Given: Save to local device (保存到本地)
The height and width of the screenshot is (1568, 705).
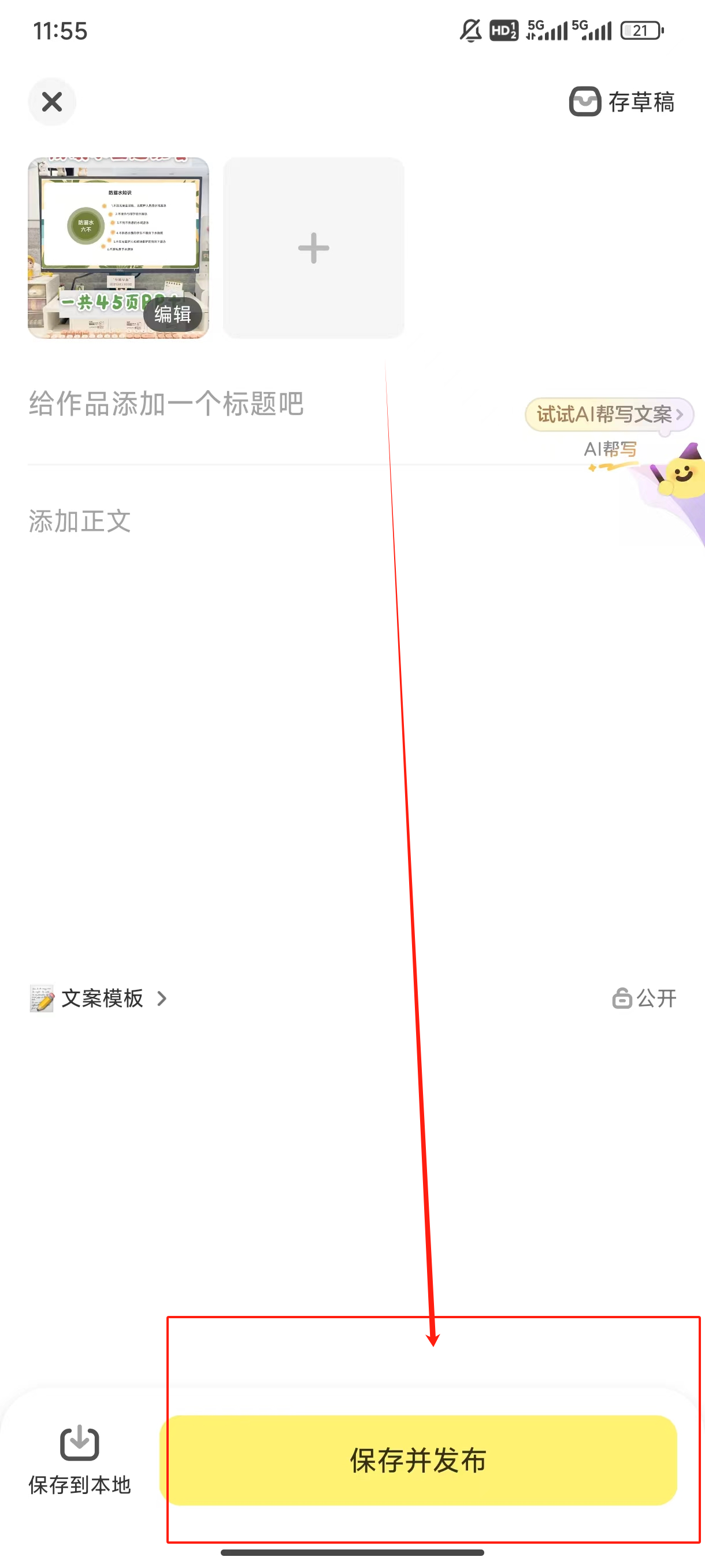Looking at the screenshot, I should (80, 1460).
